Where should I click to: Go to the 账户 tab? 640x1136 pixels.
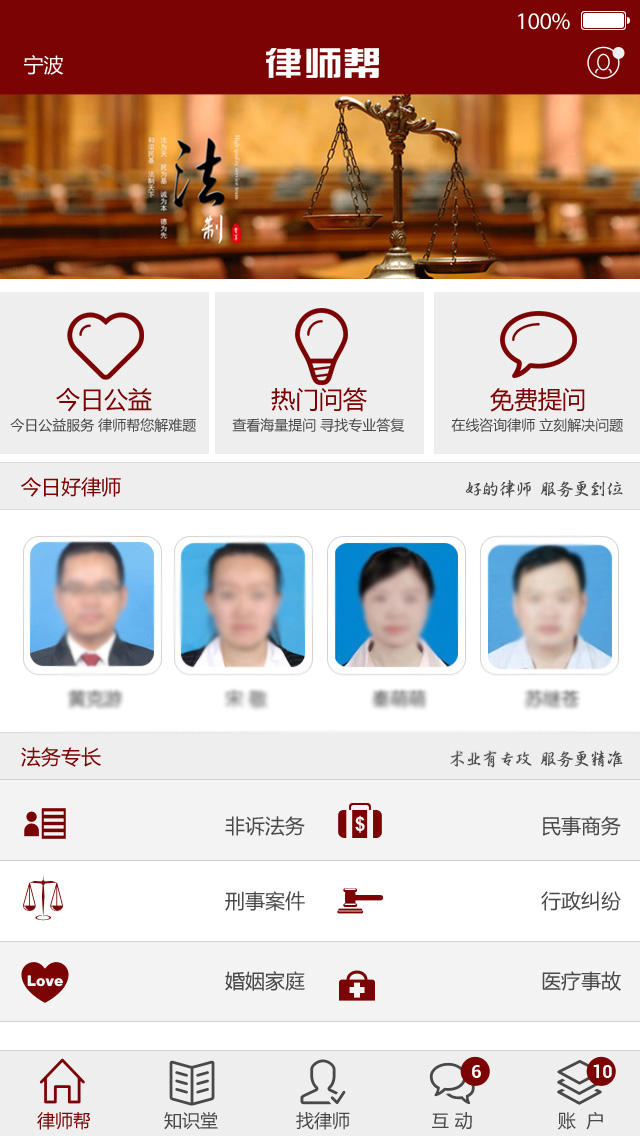(581, 1094)
